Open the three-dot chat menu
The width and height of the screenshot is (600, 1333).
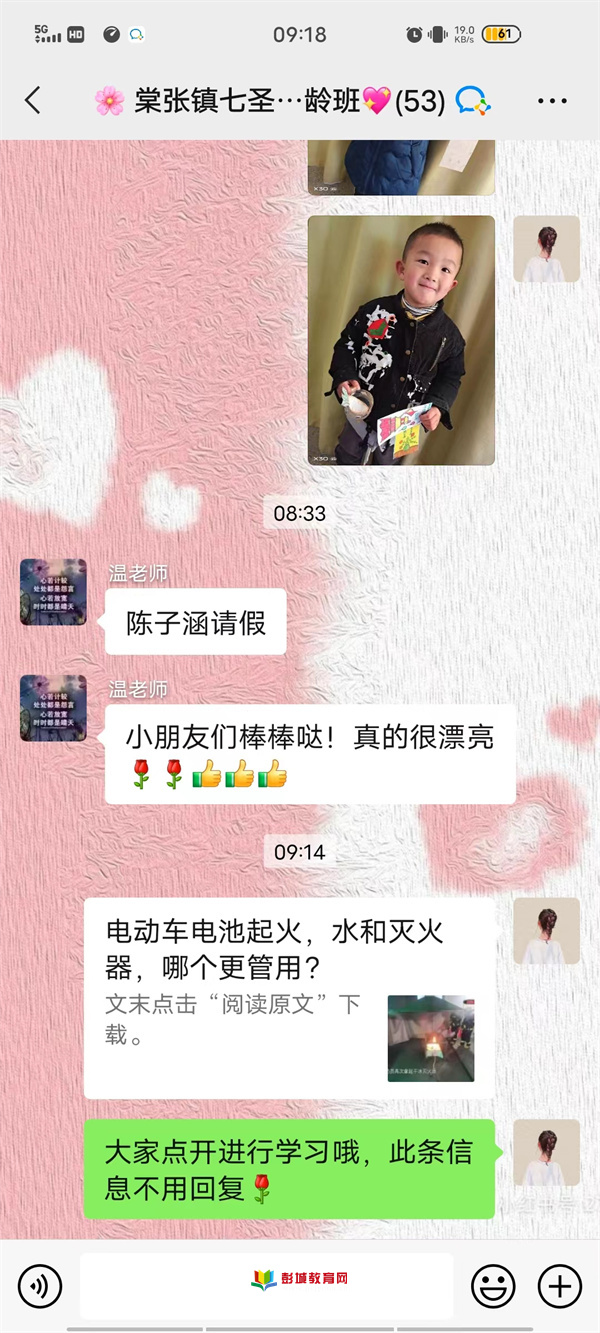pos(552,100)
